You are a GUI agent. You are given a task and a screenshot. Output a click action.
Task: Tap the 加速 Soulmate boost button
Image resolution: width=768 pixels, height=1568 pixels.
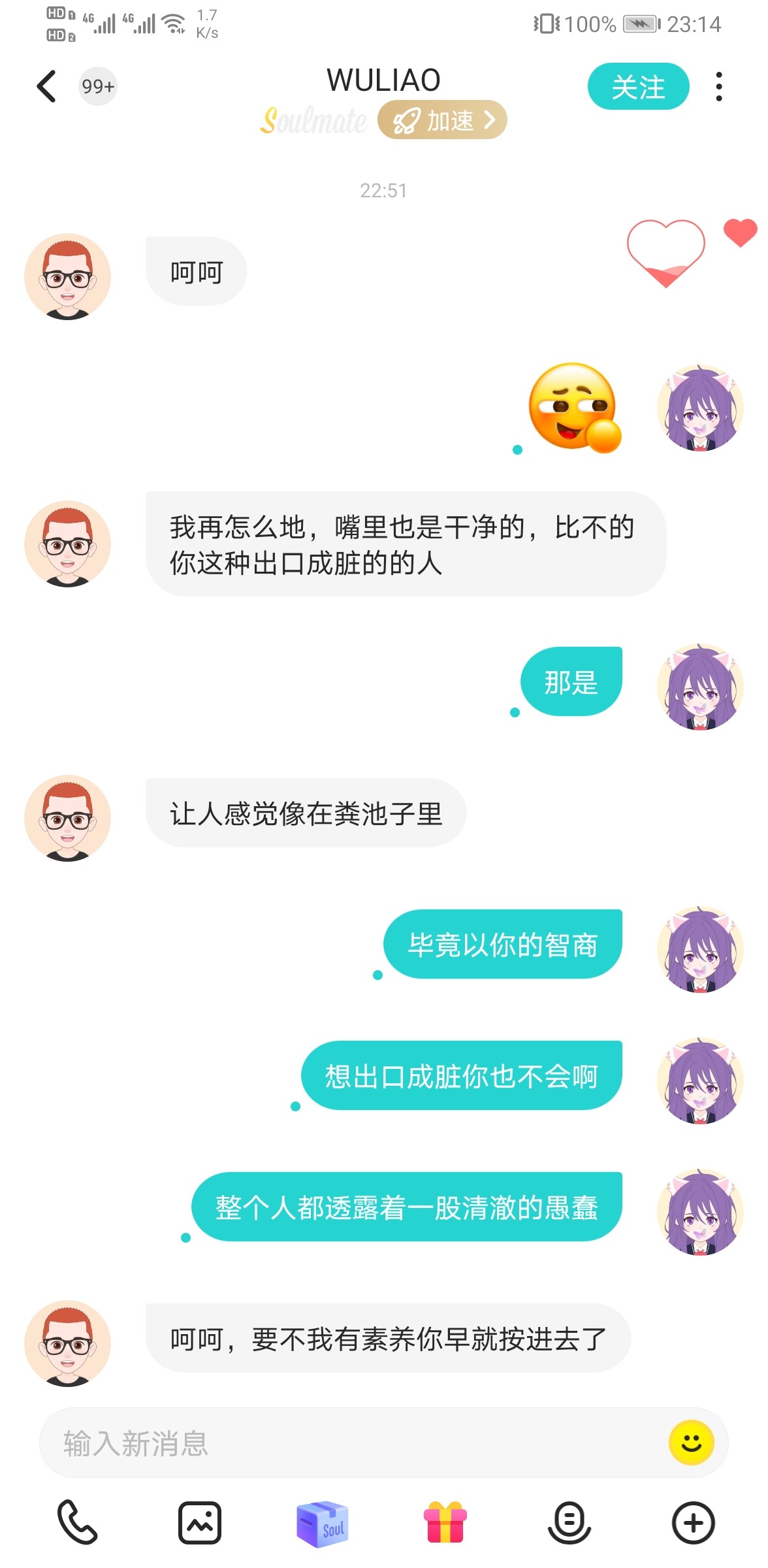click(442, 120)
